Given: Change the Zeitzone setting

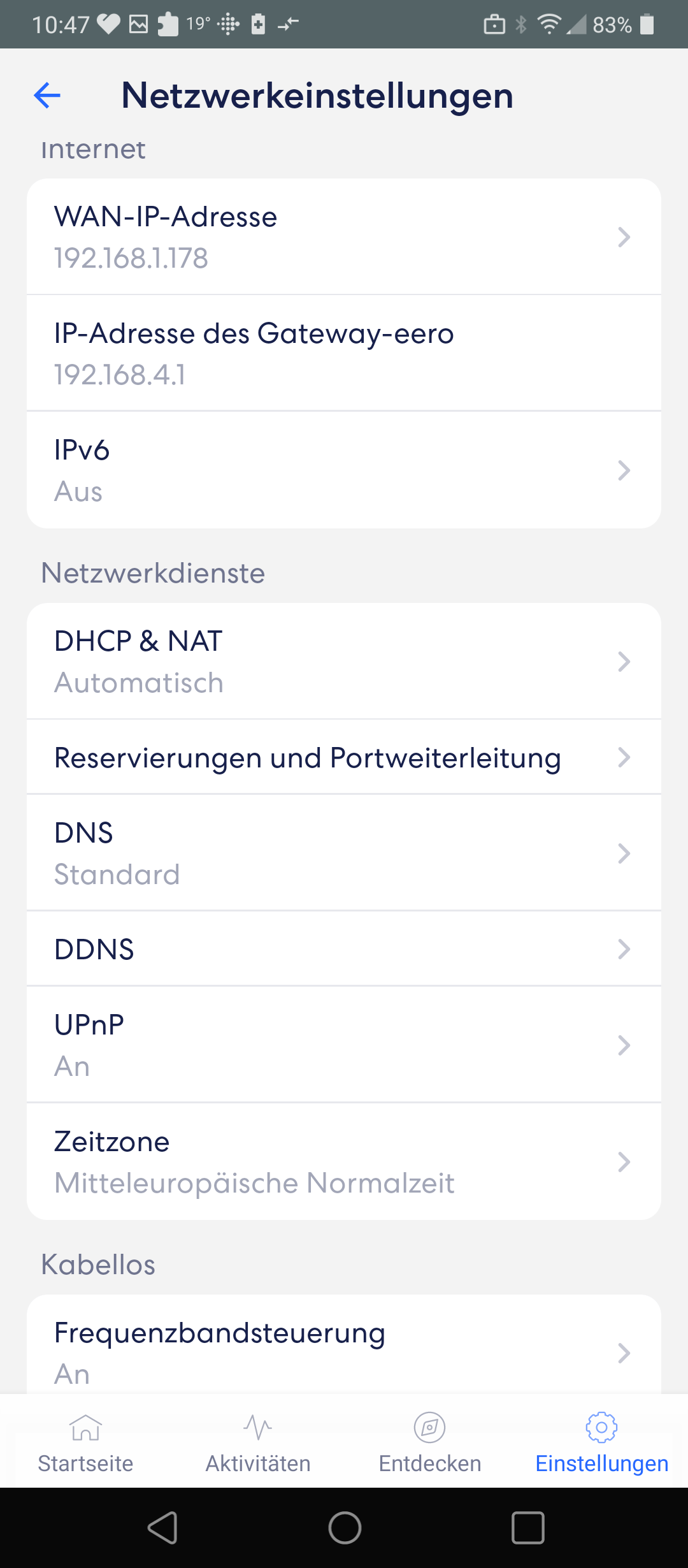Looking at the screenshot, I should tap(344, 1162).
